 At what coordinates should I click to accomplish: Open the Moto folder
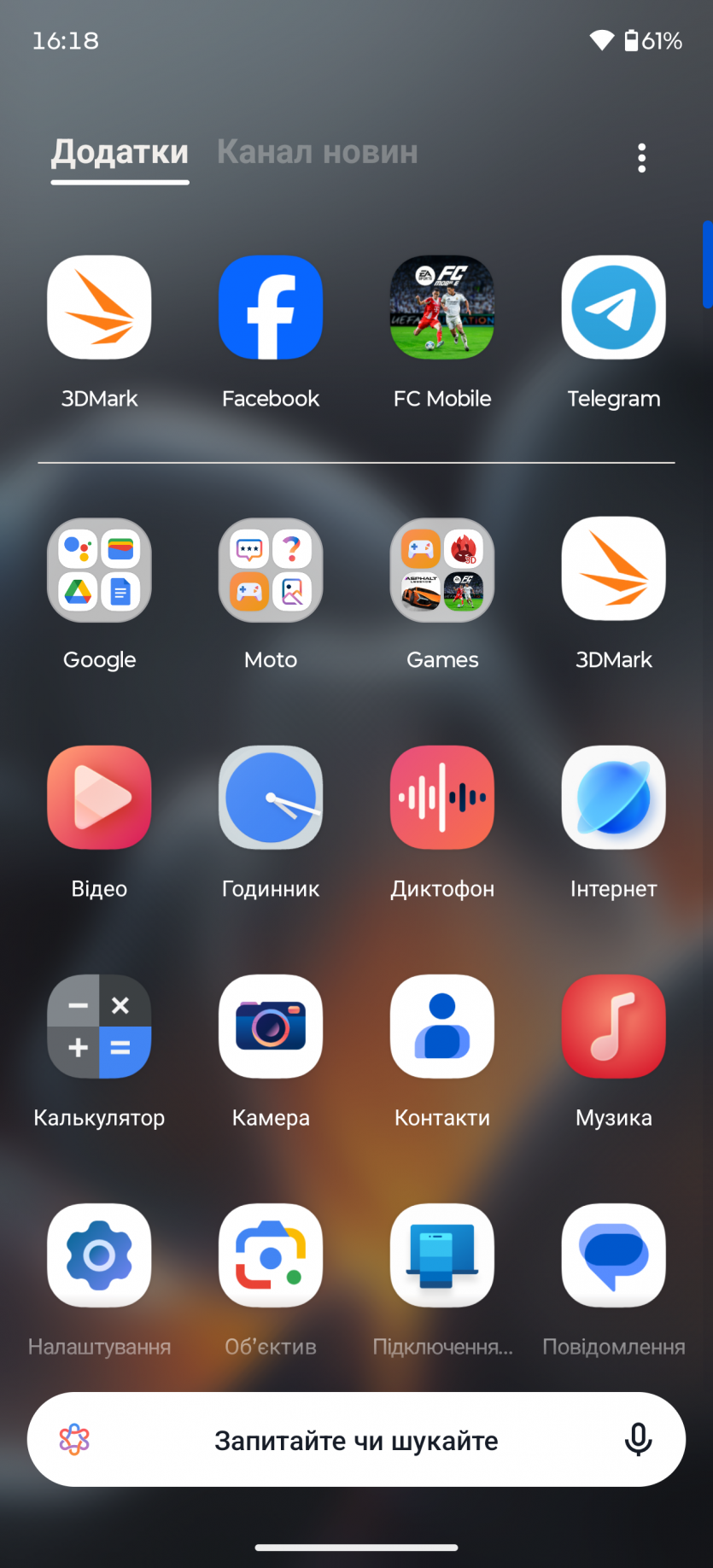[x=271, y=570]
